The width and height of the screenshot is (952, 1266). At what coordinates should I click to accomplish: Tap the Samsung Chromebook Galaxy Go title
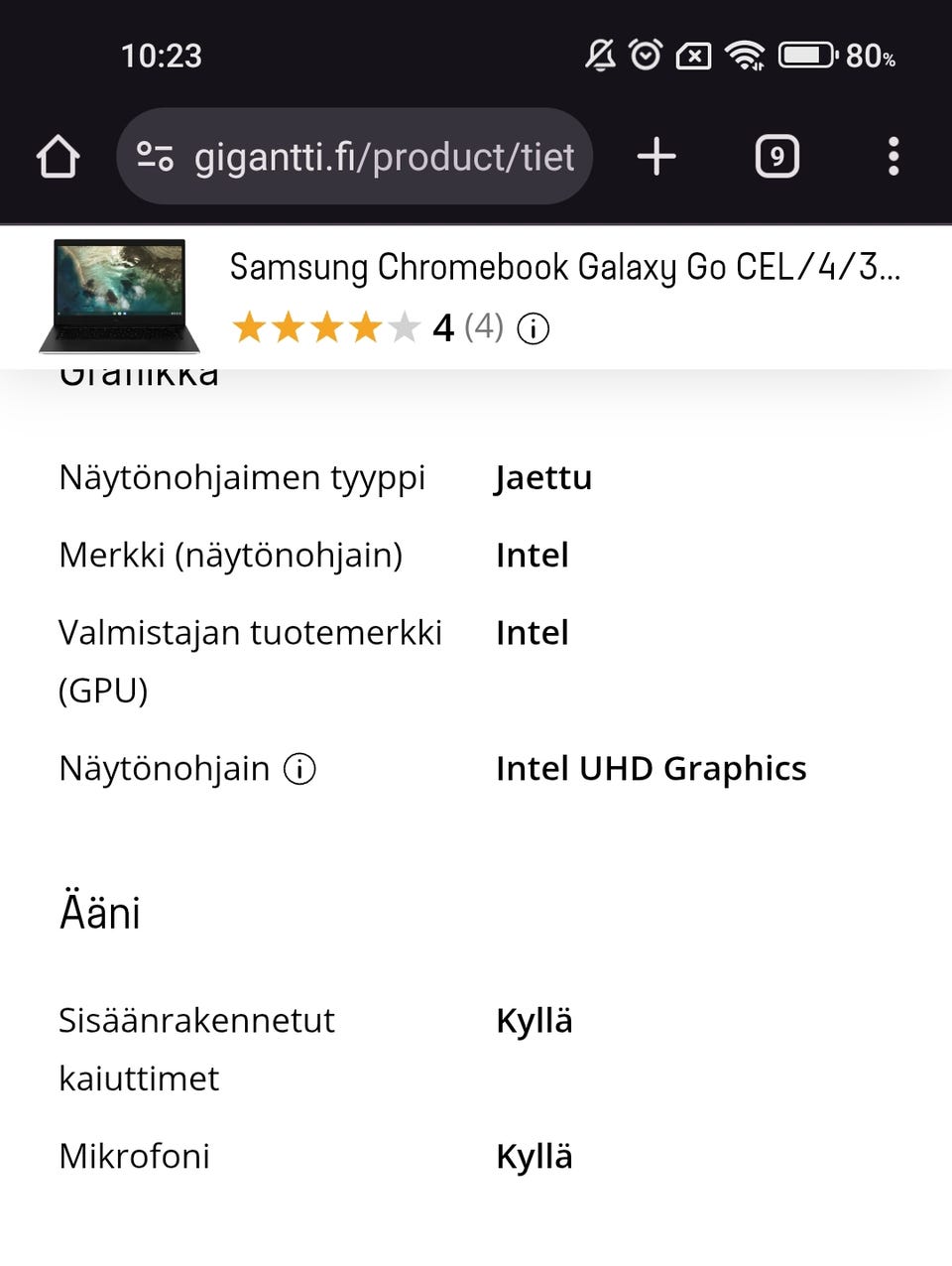[x=565, y=267]
